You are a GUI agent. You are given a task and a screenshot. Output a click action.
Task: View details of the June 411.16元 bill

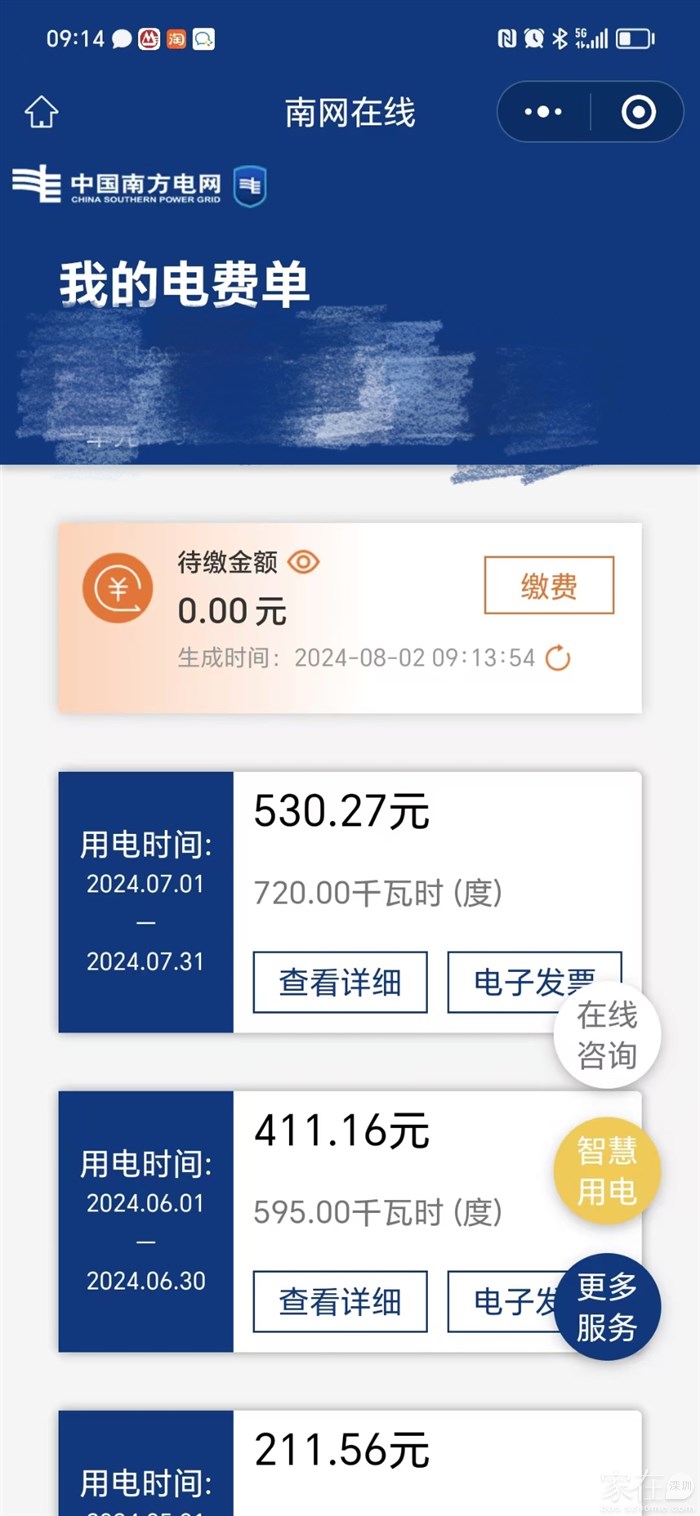[x=340, y=1301]
